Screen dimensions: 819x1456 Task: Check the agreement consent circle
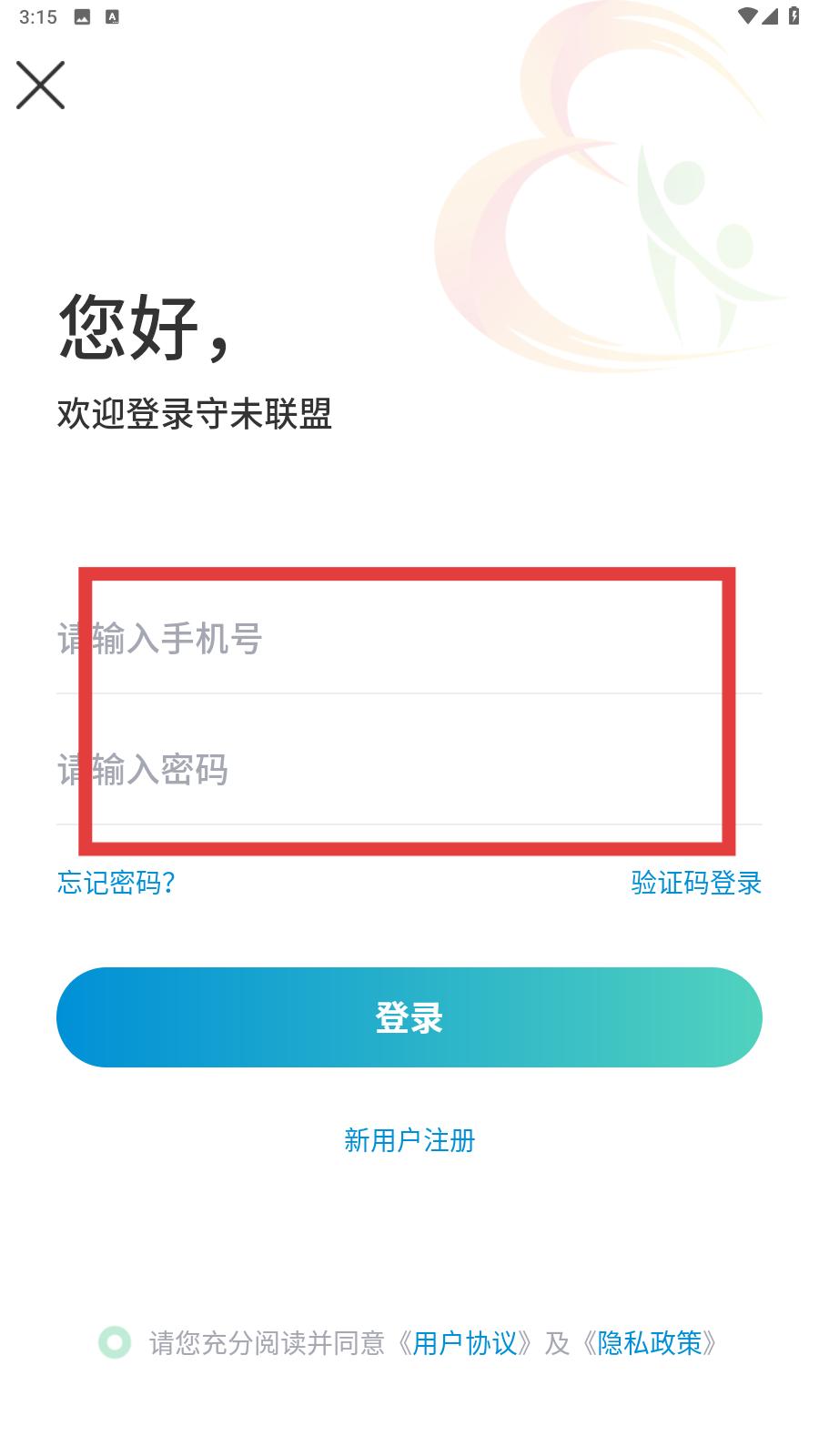pyautogui.click(x=115, y=1342)
